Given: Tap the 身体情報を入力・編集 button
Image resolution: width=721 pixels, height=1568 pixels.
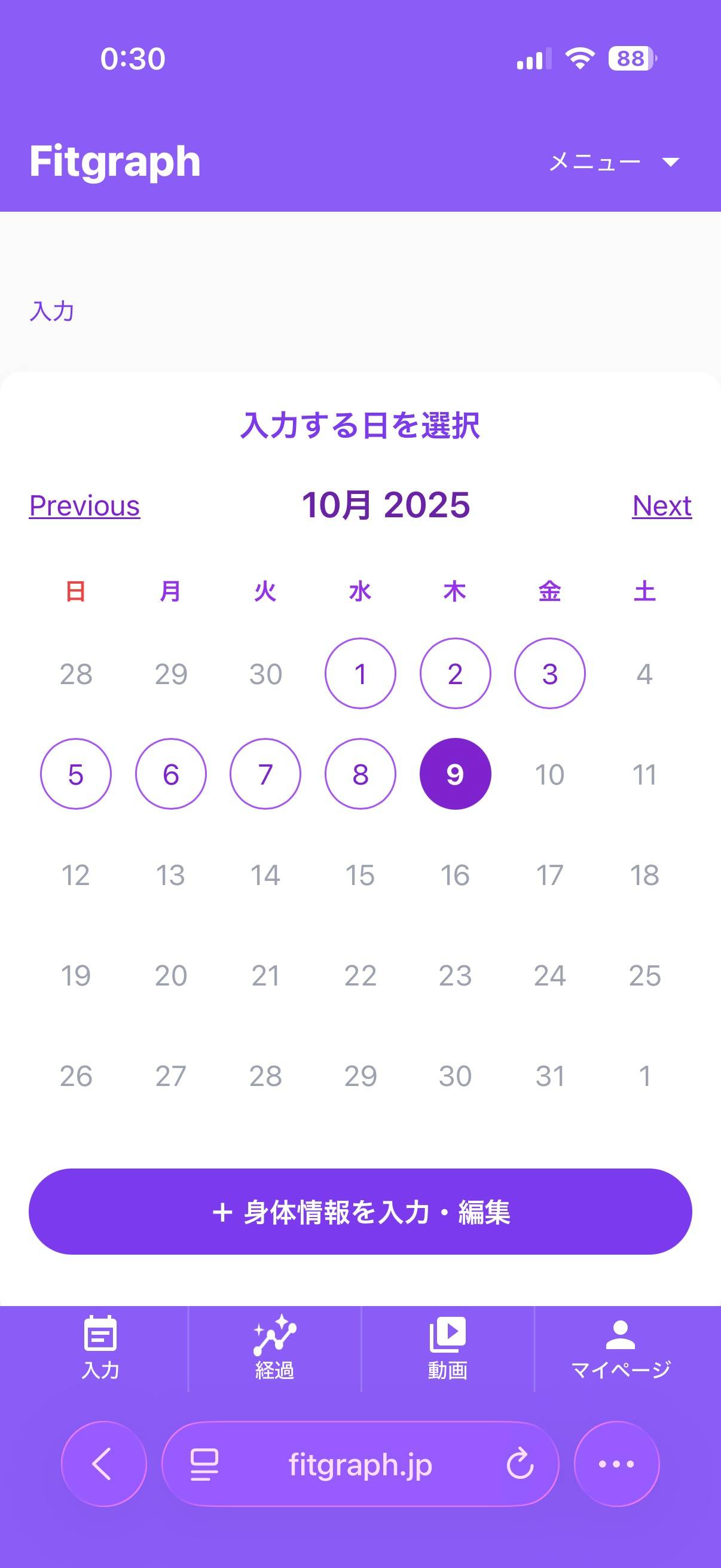Looking at the screenshot, I should [360, 1212].
